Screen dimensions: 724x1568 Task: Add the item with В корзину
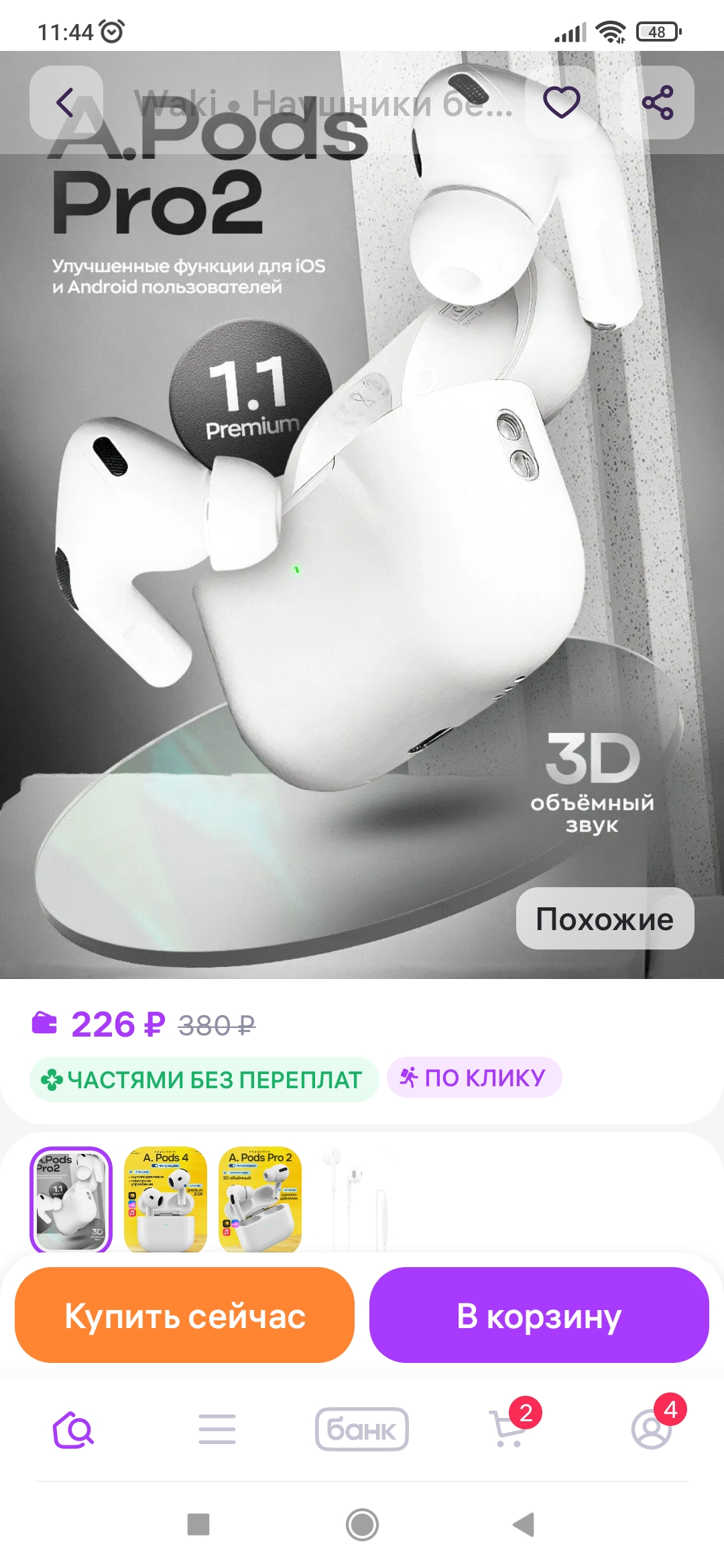(x=539, y=1315)
